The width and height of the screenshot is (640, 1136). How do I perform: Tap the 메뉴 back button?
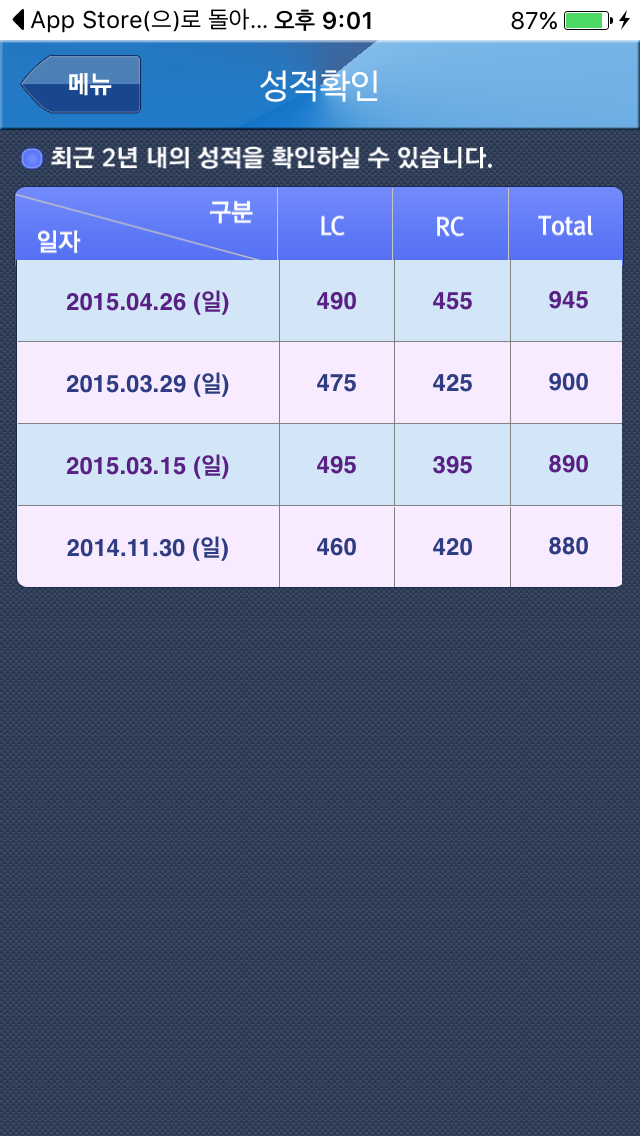click(80, 84)
